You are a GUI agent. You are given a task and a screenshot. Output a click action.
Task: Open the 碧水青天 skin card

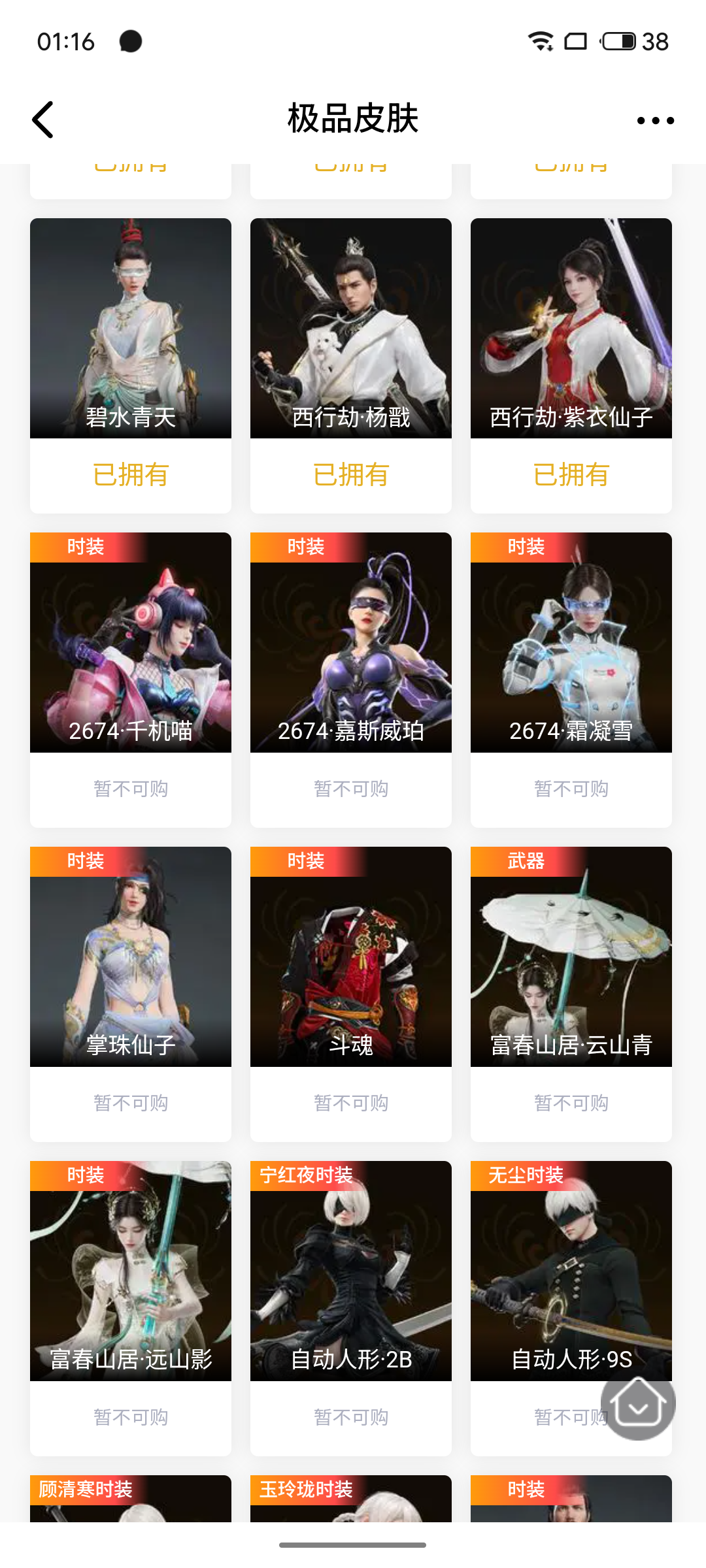pos(131,329)
